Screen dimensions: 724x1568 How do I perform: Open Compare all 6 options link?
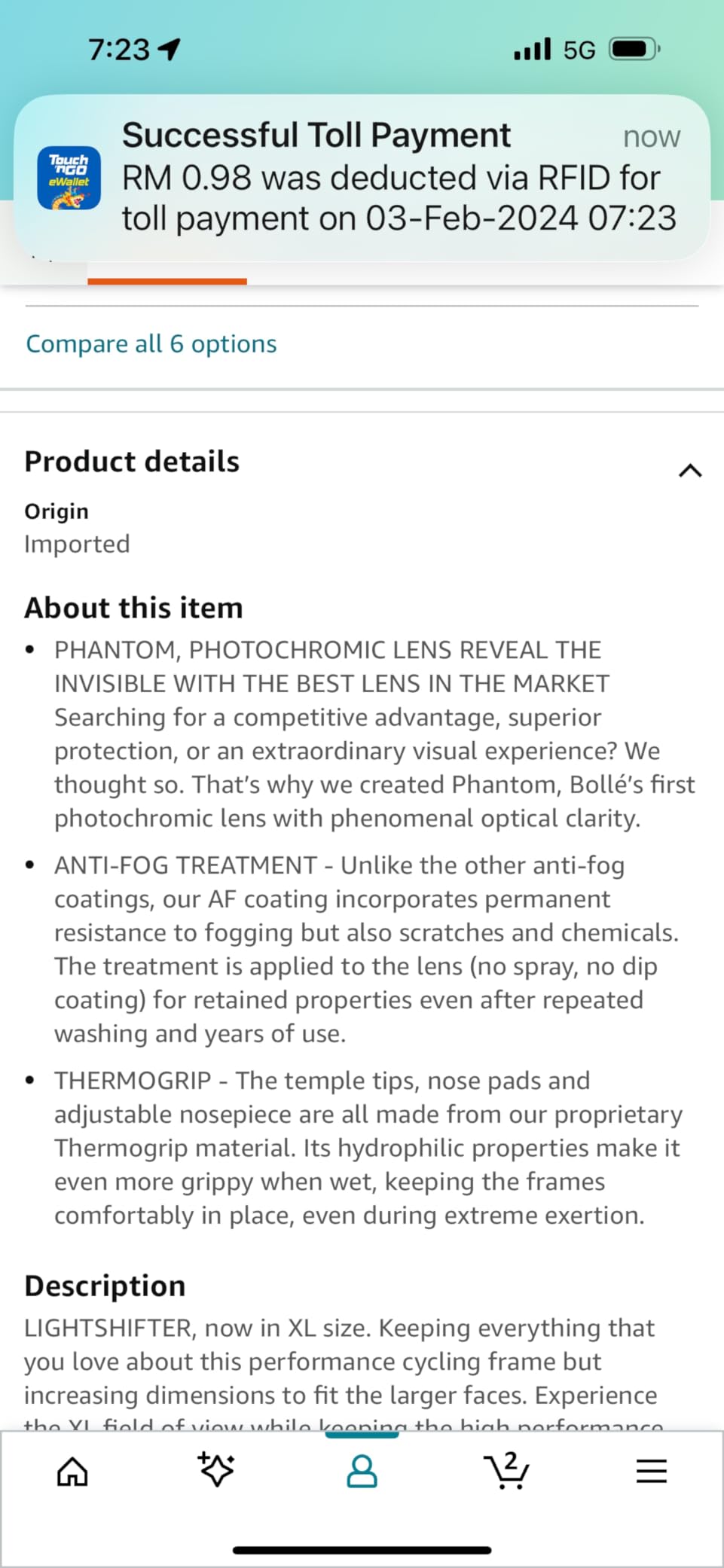[x=151, y=344]
